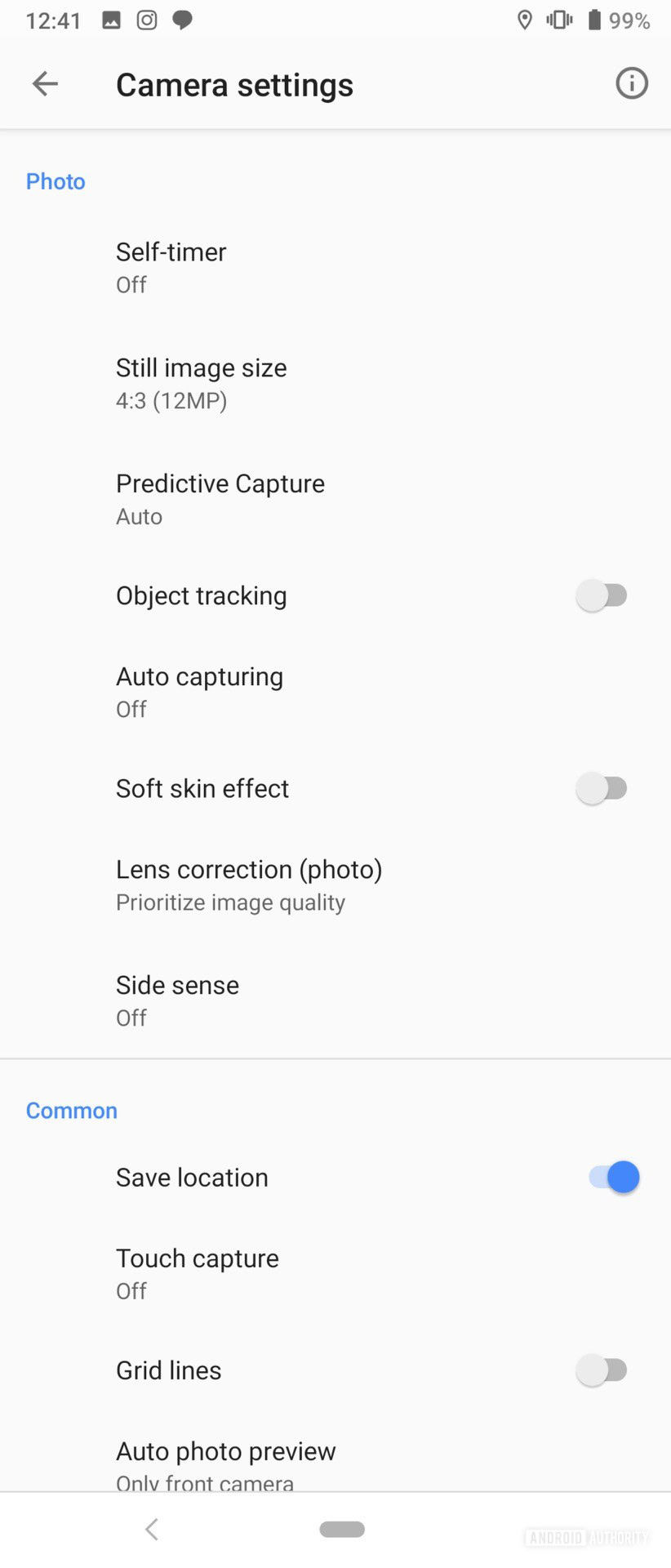The height and width of the screenshot is (1568, 671).
Task: Disable Save location switch
Action: (x=614, y=1177)
